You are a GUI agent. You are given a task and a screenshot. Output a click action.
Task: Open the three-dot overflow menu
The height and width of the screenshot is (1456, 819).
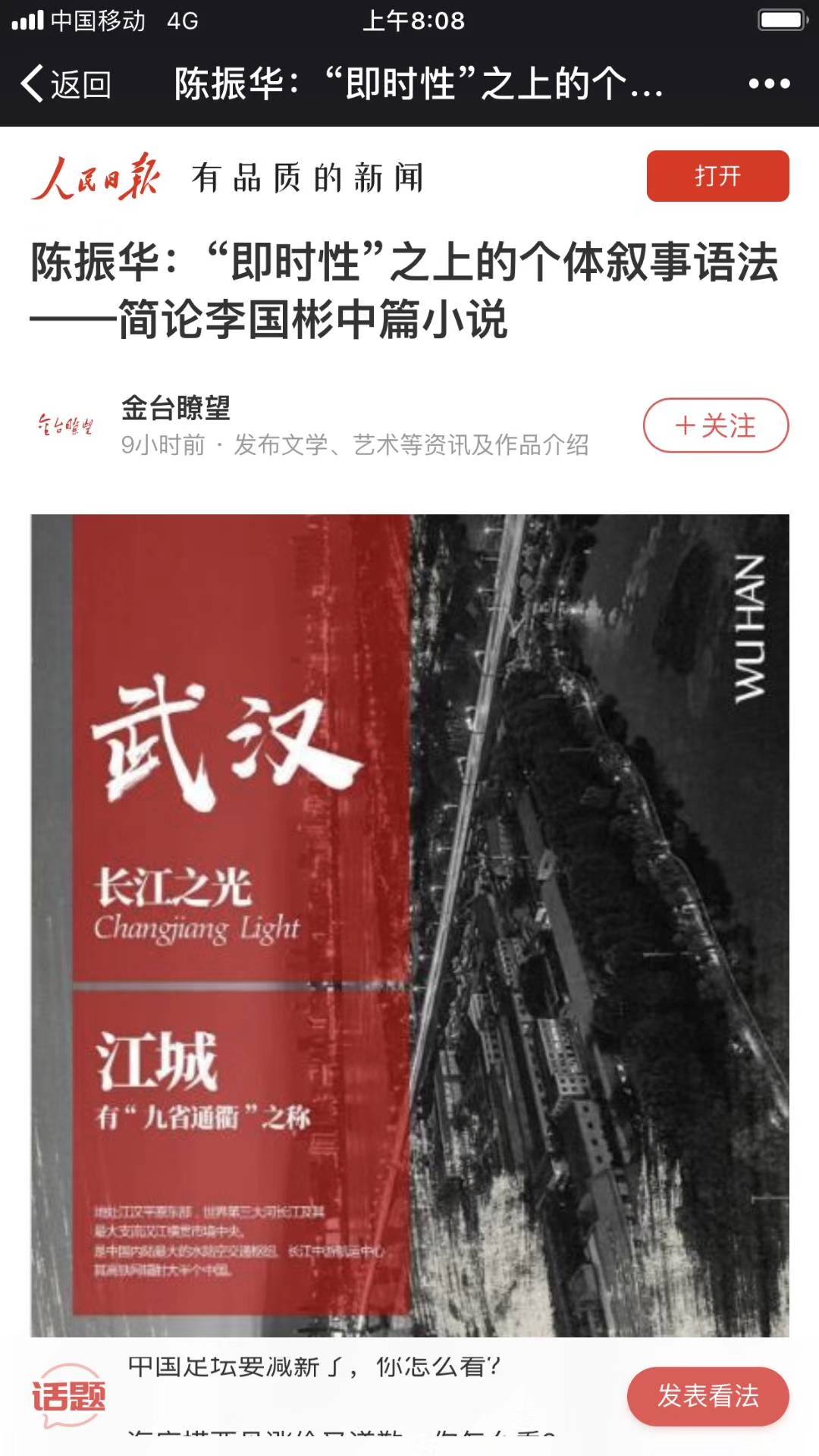pyautogui.click(x=769, y=83)
